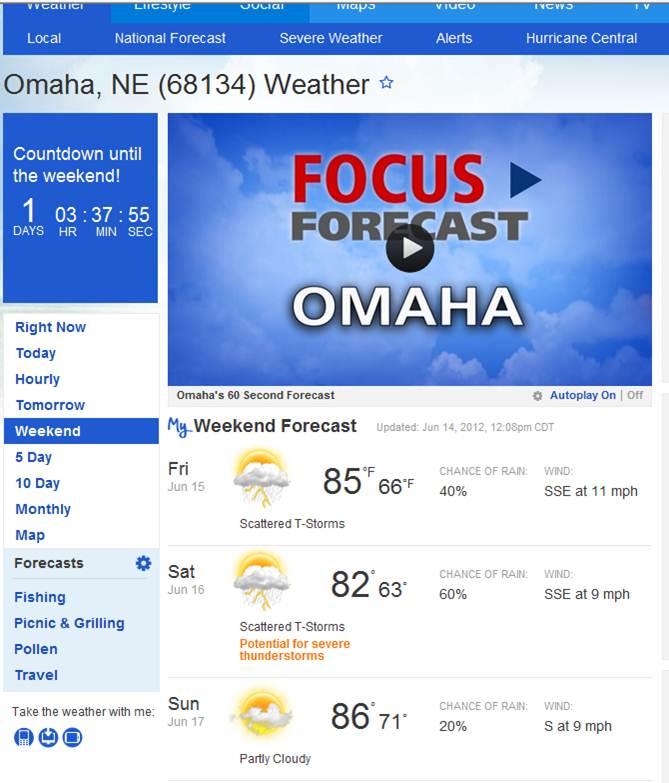
Task: Open the Fishing forecast
Action: [x=40, y=597]
